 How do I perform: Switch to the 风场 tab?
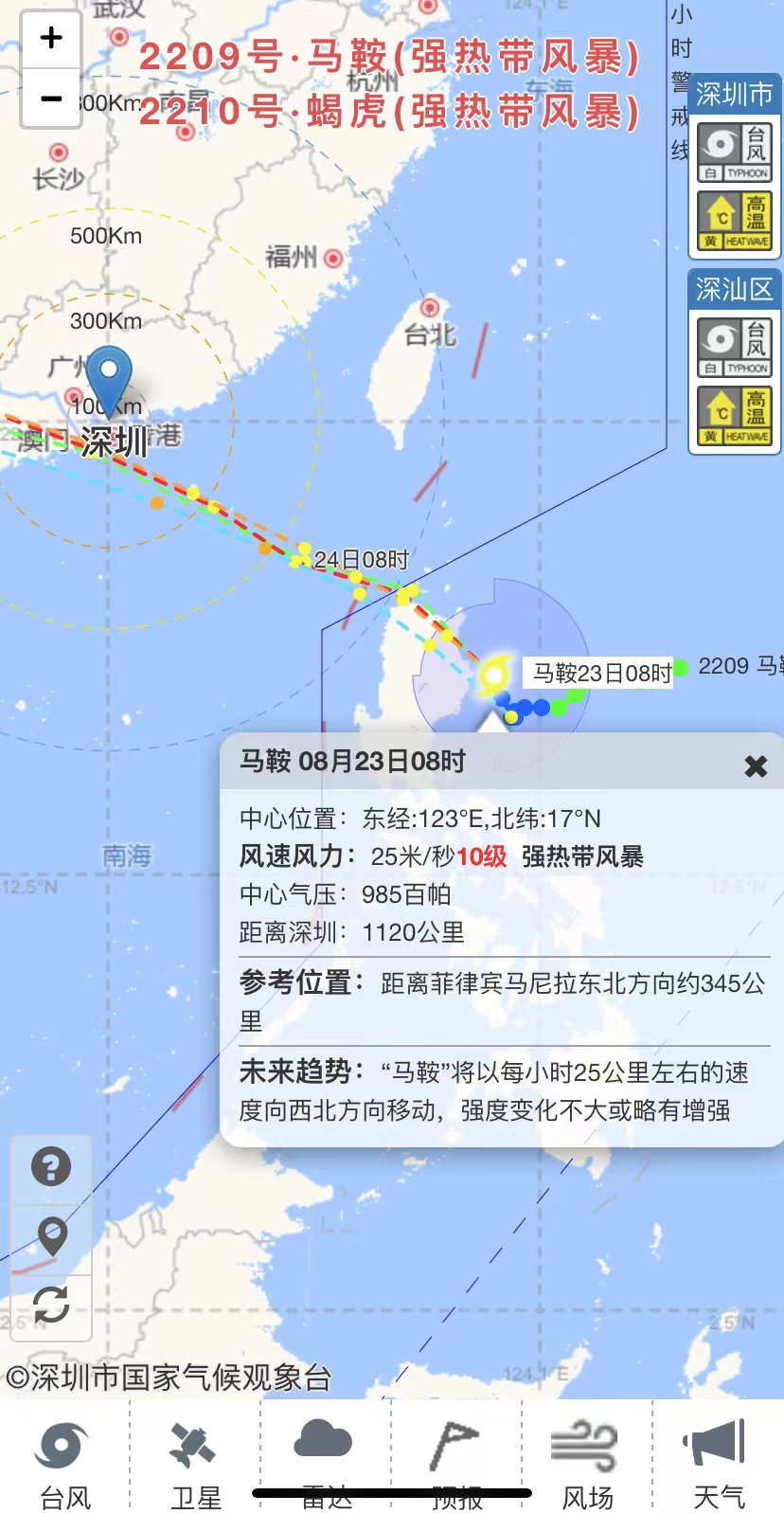(x=587, y=1464)
